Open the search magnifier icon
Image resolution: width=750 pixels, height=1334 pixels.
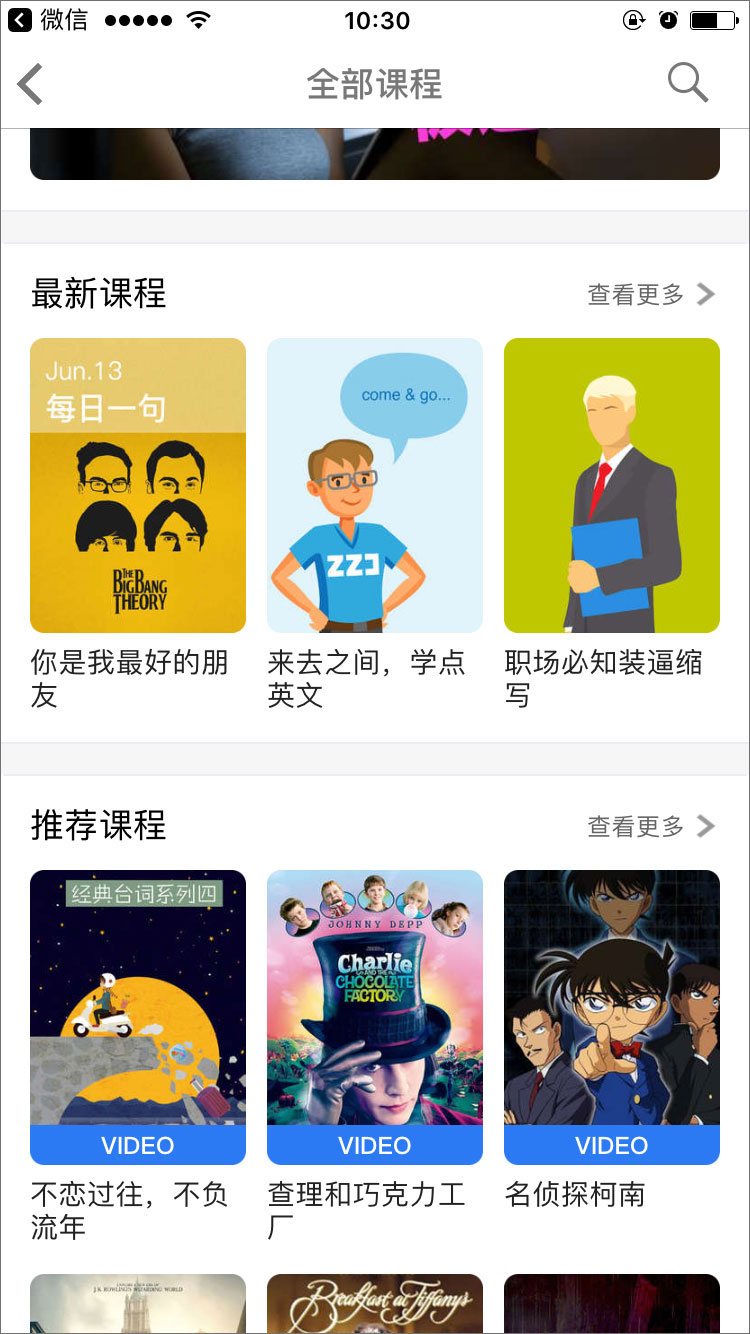(x=687, y=83)
